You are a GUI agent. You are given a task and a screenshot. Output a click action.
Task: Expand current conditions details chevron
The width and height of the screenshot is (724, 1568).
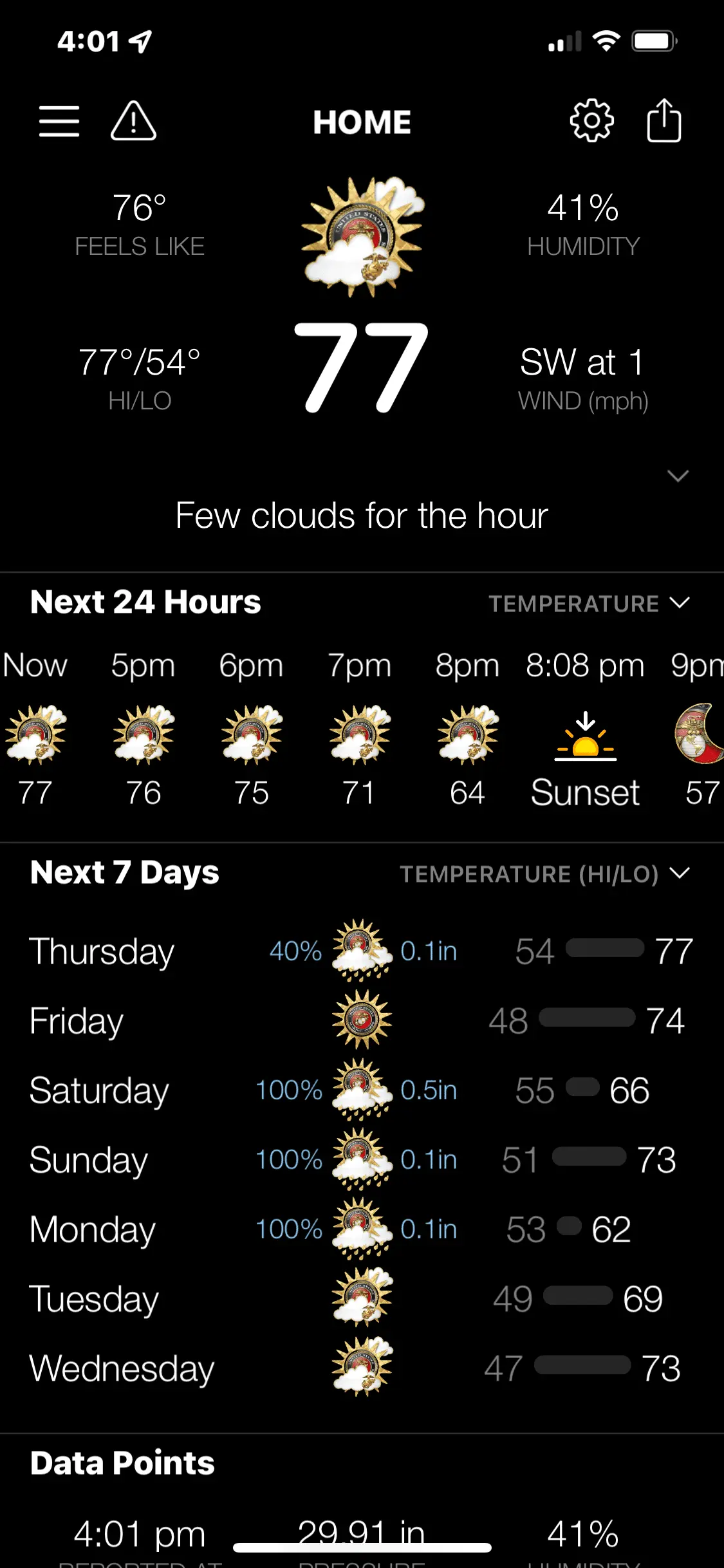point(678,476)
